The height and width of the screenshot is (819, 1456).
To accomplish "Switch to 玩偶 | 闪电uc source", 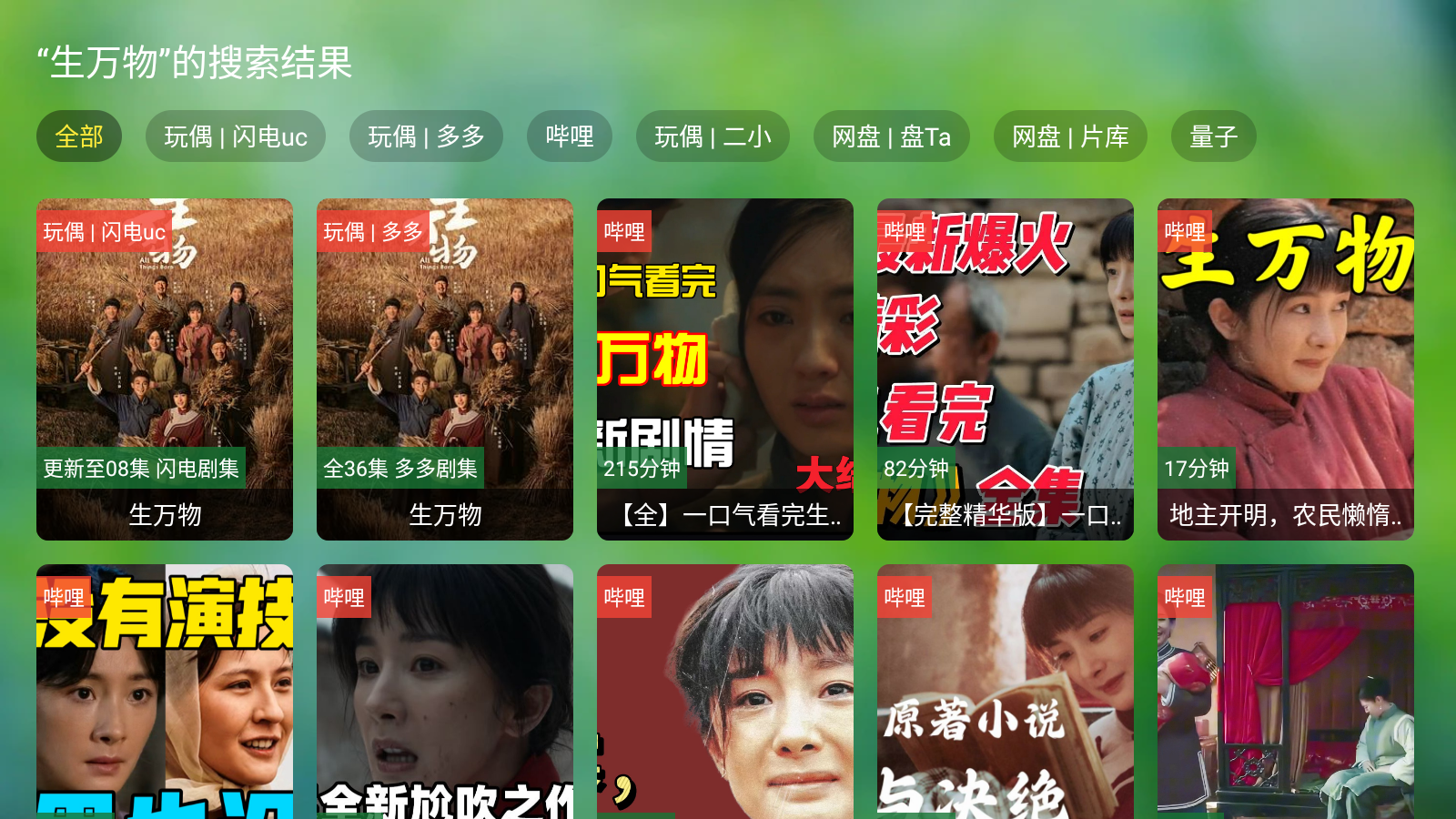I will coord(235,136).
